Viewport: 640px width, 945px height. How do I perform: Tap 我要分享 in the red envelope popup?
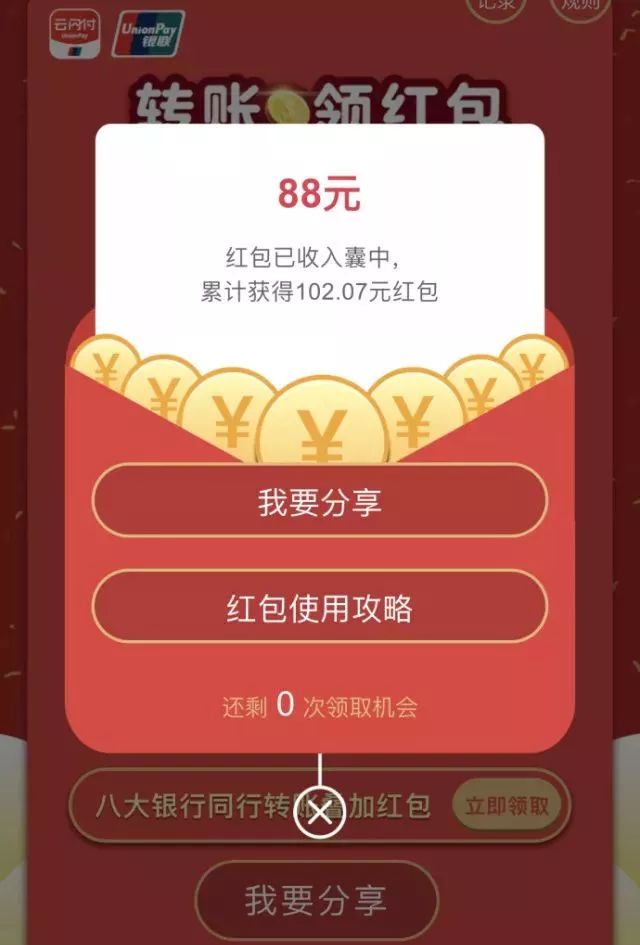click(320, 501)
